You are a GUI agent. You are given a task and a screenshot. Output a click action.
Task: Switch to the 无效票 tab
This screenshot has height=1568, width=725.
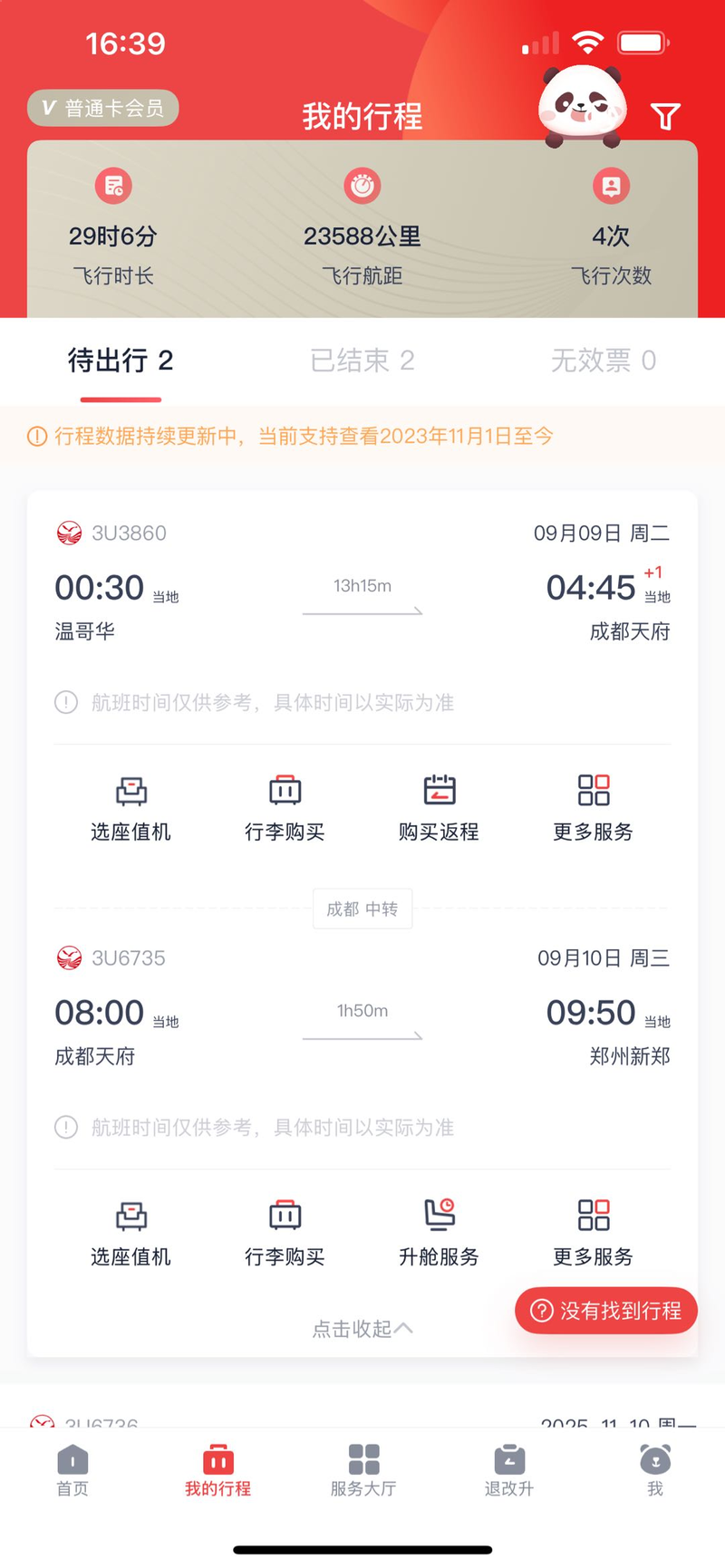tap(603, 361)
